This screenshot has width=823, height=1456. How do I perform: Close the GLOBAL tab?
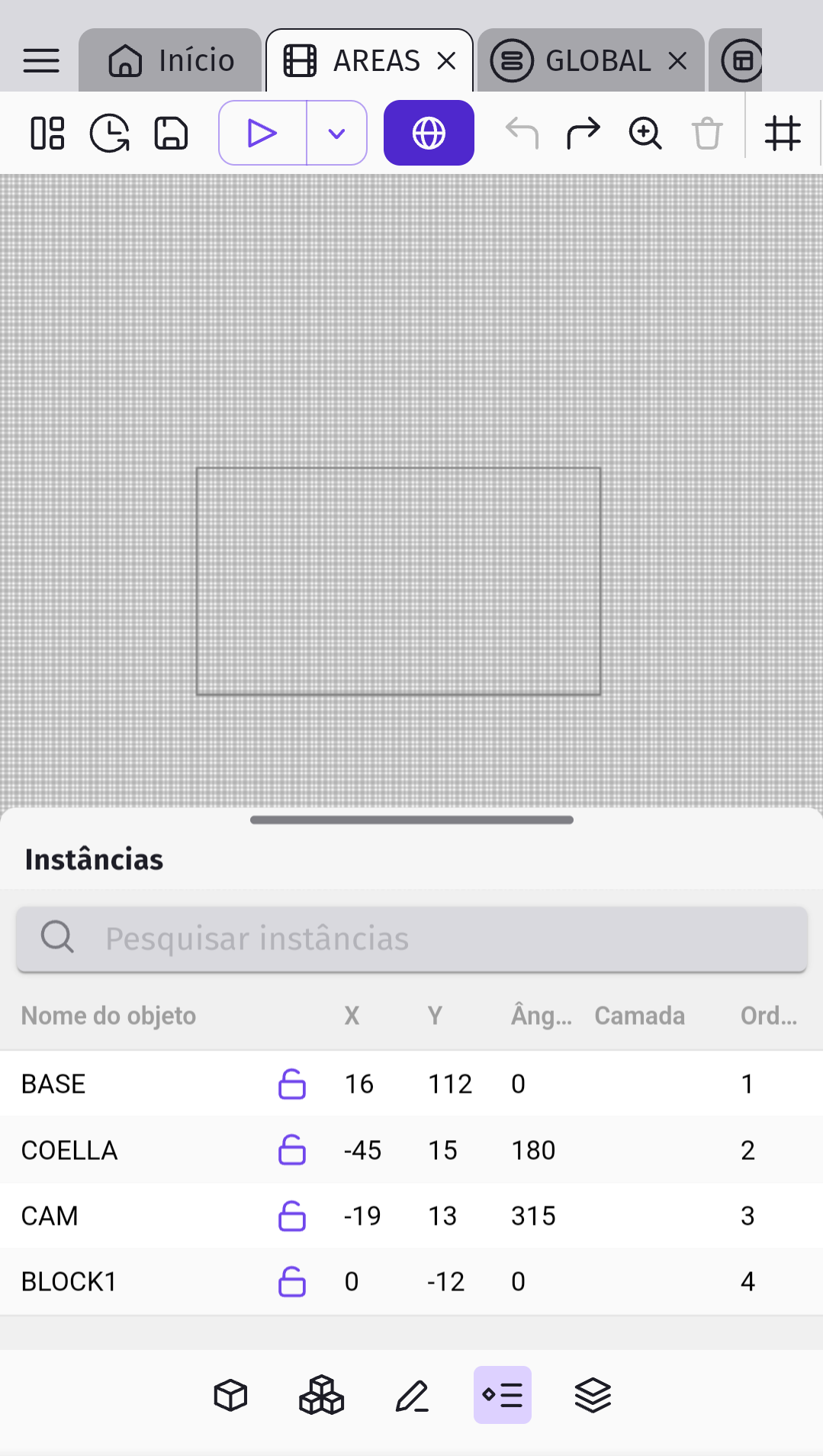click(x=677, y=61)
